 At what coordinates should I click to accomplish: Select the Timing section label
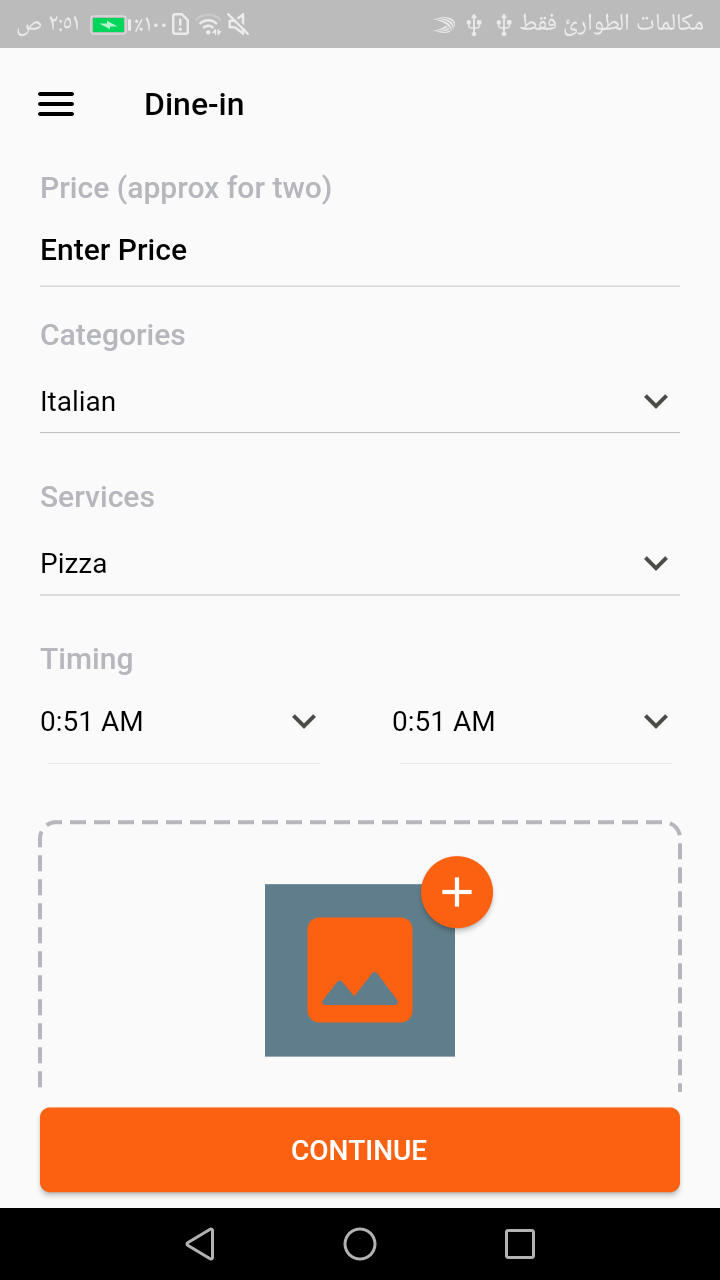[86, 659]
